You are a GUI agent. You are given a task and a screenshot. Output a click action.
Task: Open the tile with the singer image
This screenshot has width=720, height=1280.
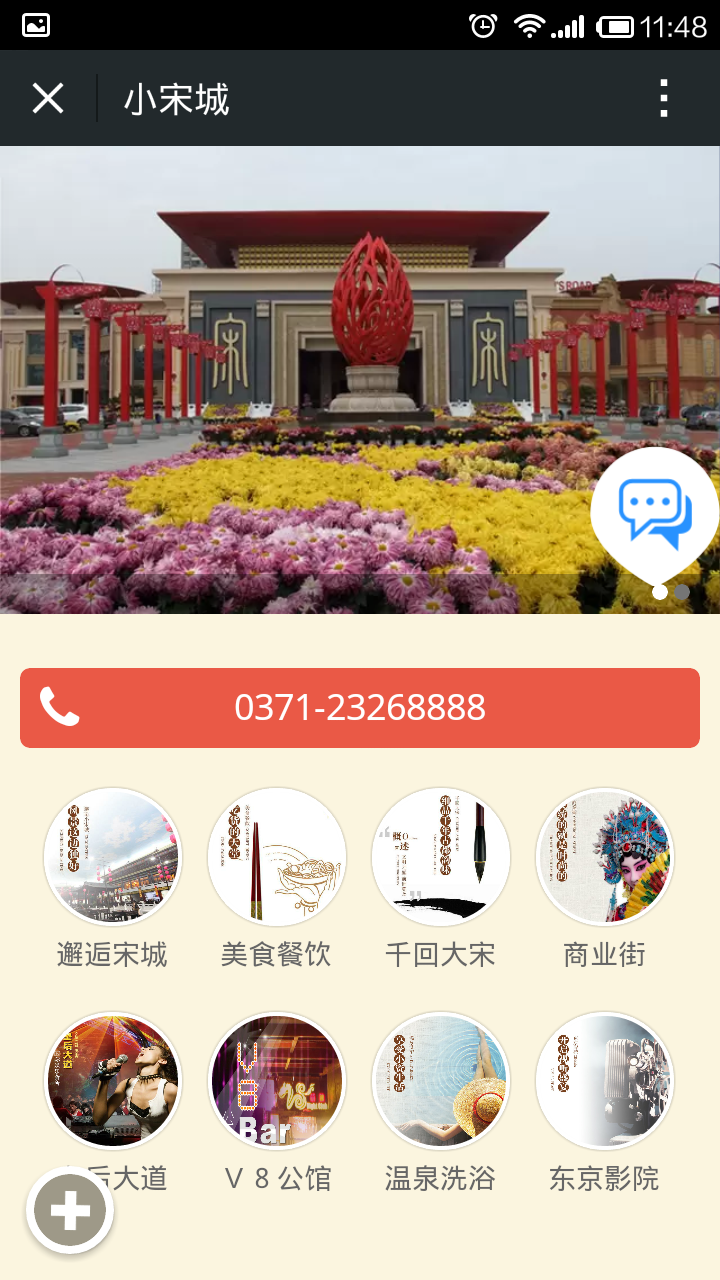pos(112,1082)
